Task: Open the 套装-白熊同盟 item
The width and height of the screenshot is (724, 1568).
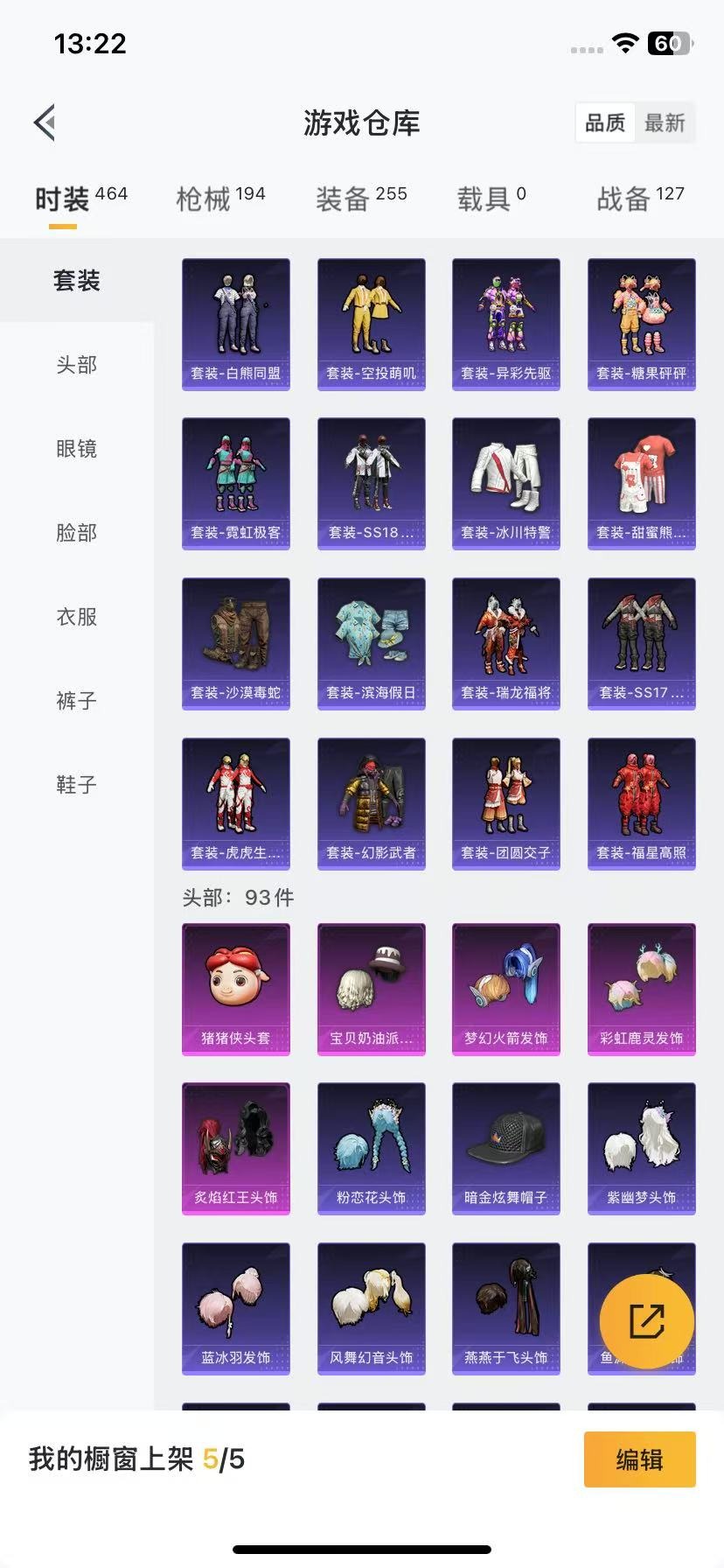Action: click(236, 324)
